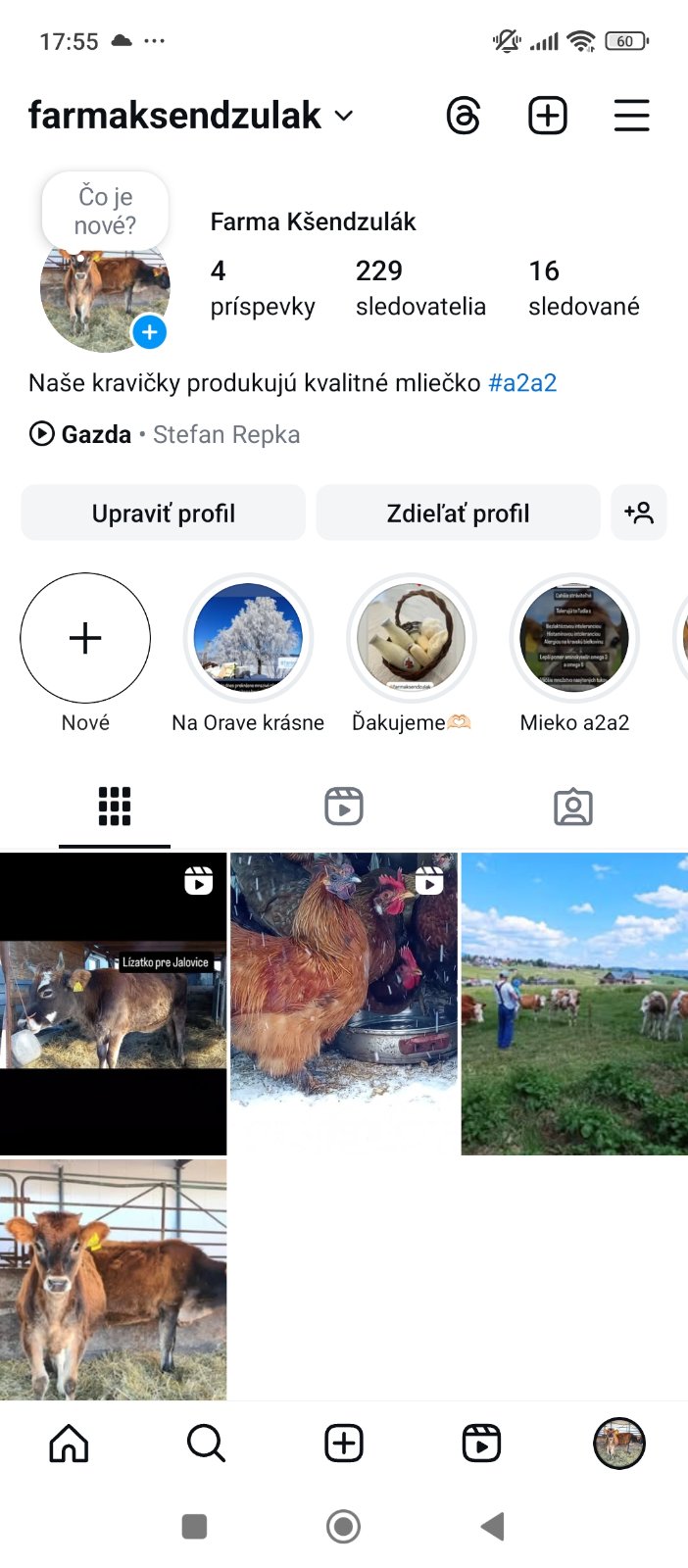Open the #a2a2 hashtag link
688x1568 pixels.
522,382
